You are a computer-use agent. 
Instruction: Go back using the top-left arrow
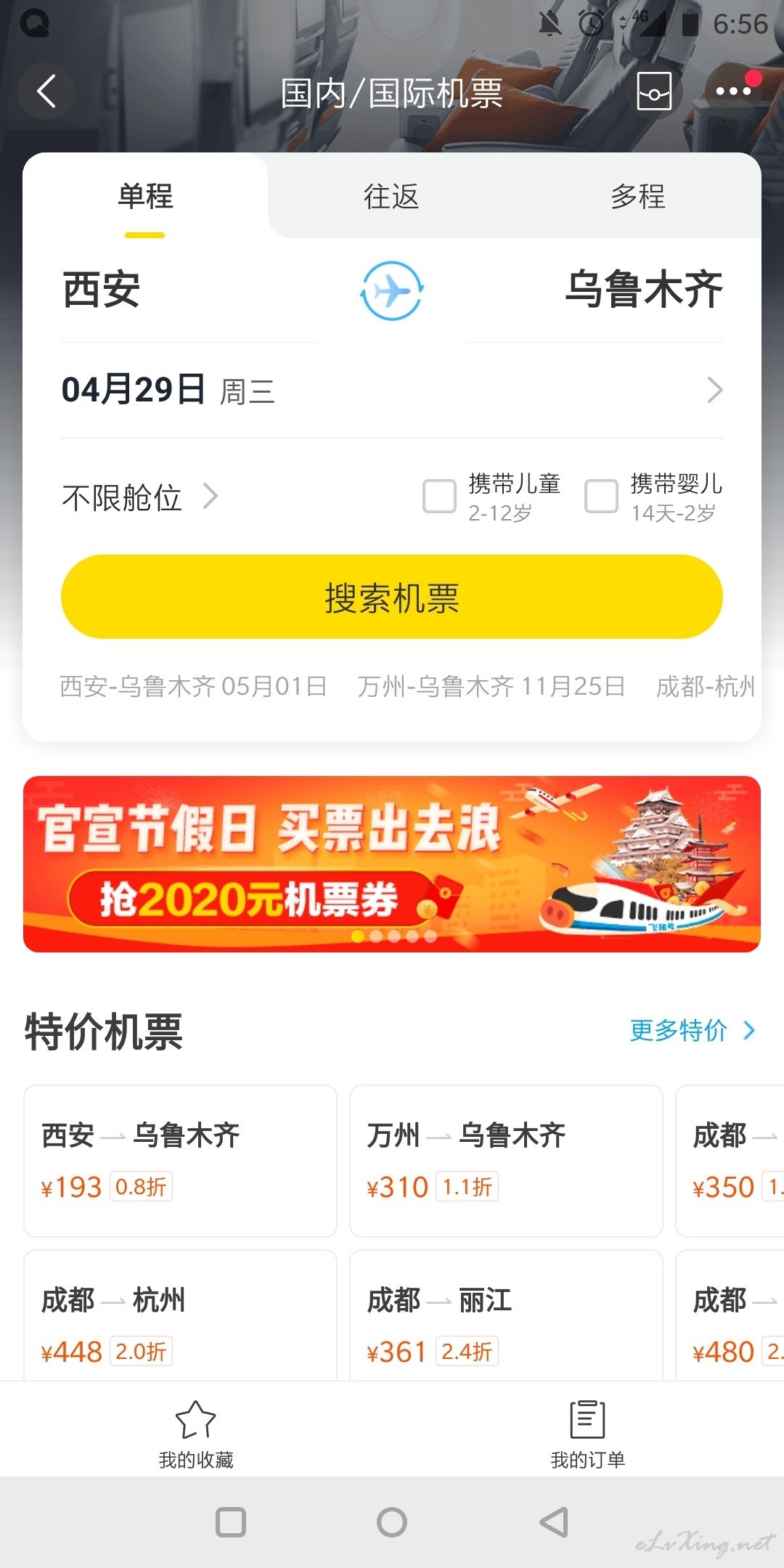click(x=46, y=91)
